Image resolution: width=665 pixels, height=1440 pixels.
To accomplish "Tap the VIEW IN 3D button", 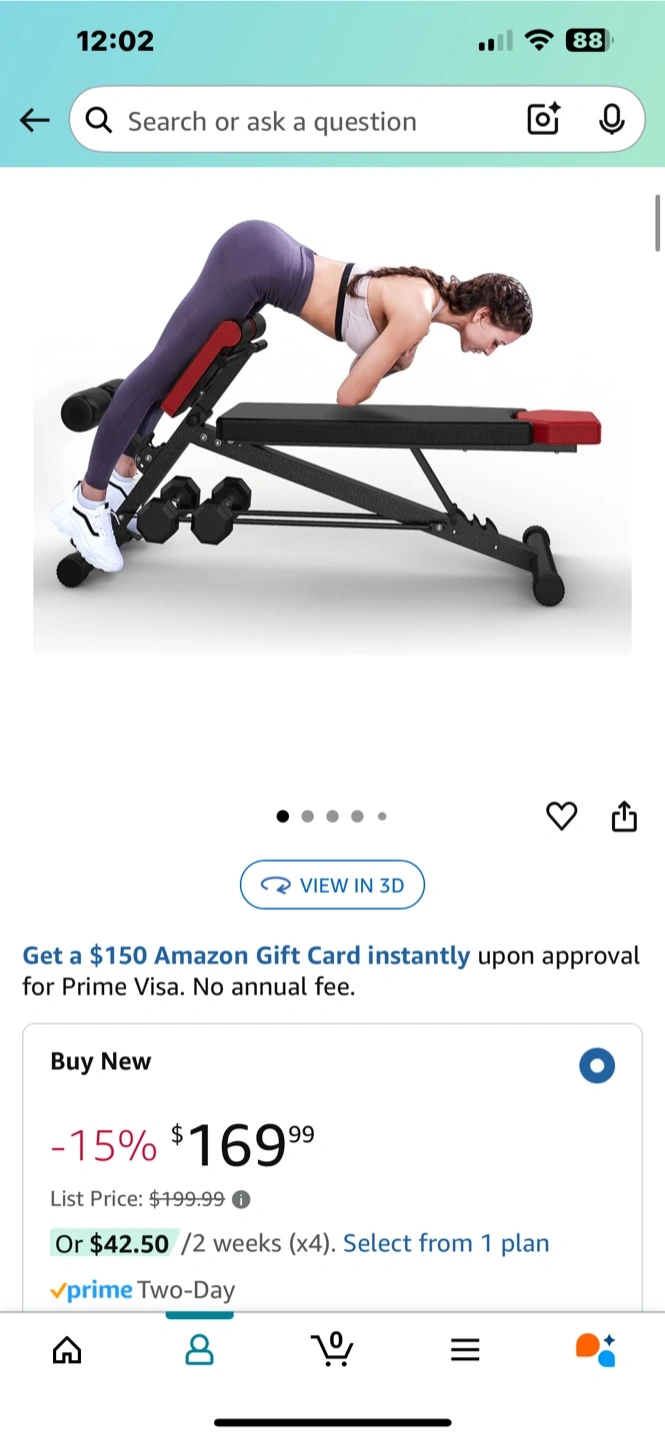I will [332, 885].
